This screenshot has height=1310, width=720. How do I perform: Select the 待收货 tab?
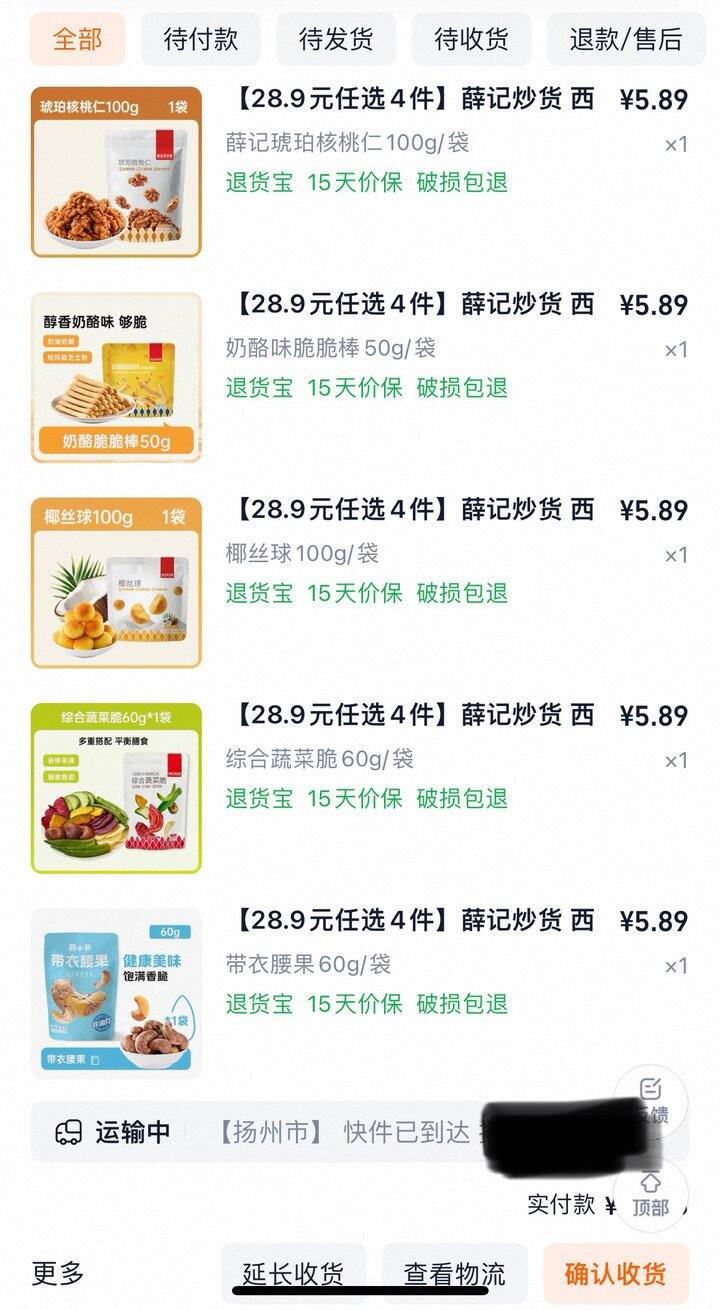coord(471,39)
